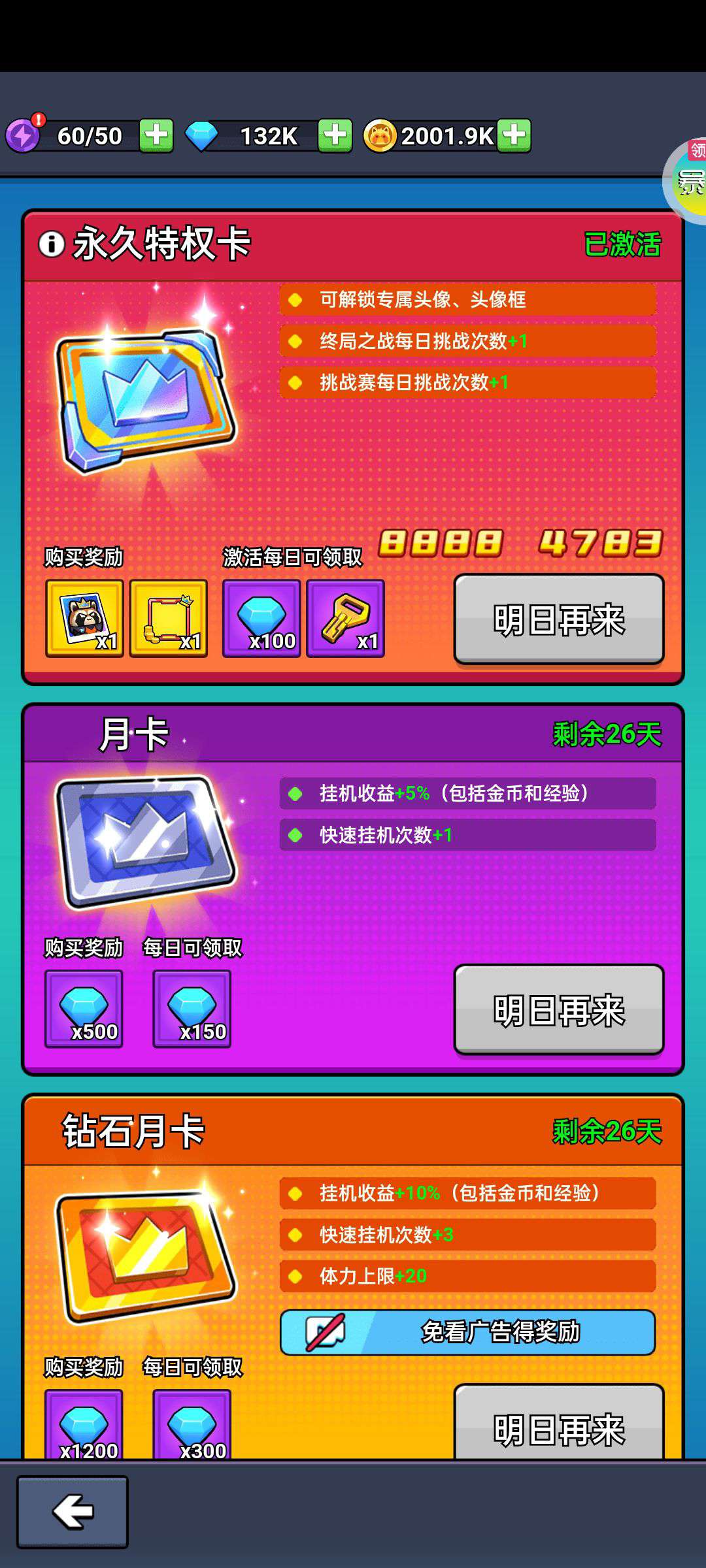View the avatar frame purchase reward
Image resolution: width=706 pixels, height=1568 pixels.
tap(169, 618)
